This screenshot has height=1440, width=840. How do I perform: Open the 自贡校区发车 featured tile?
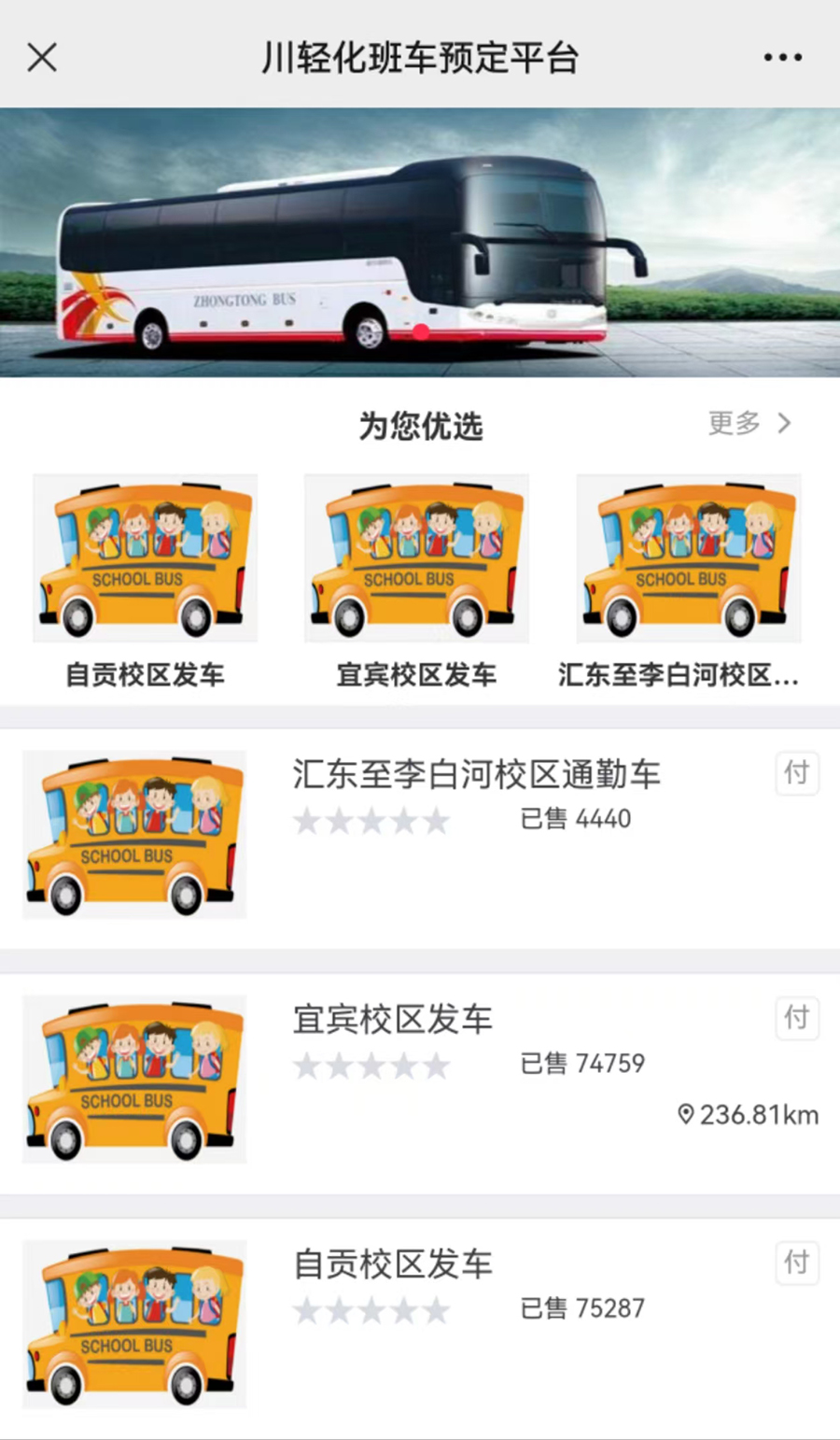coord(145,579)
